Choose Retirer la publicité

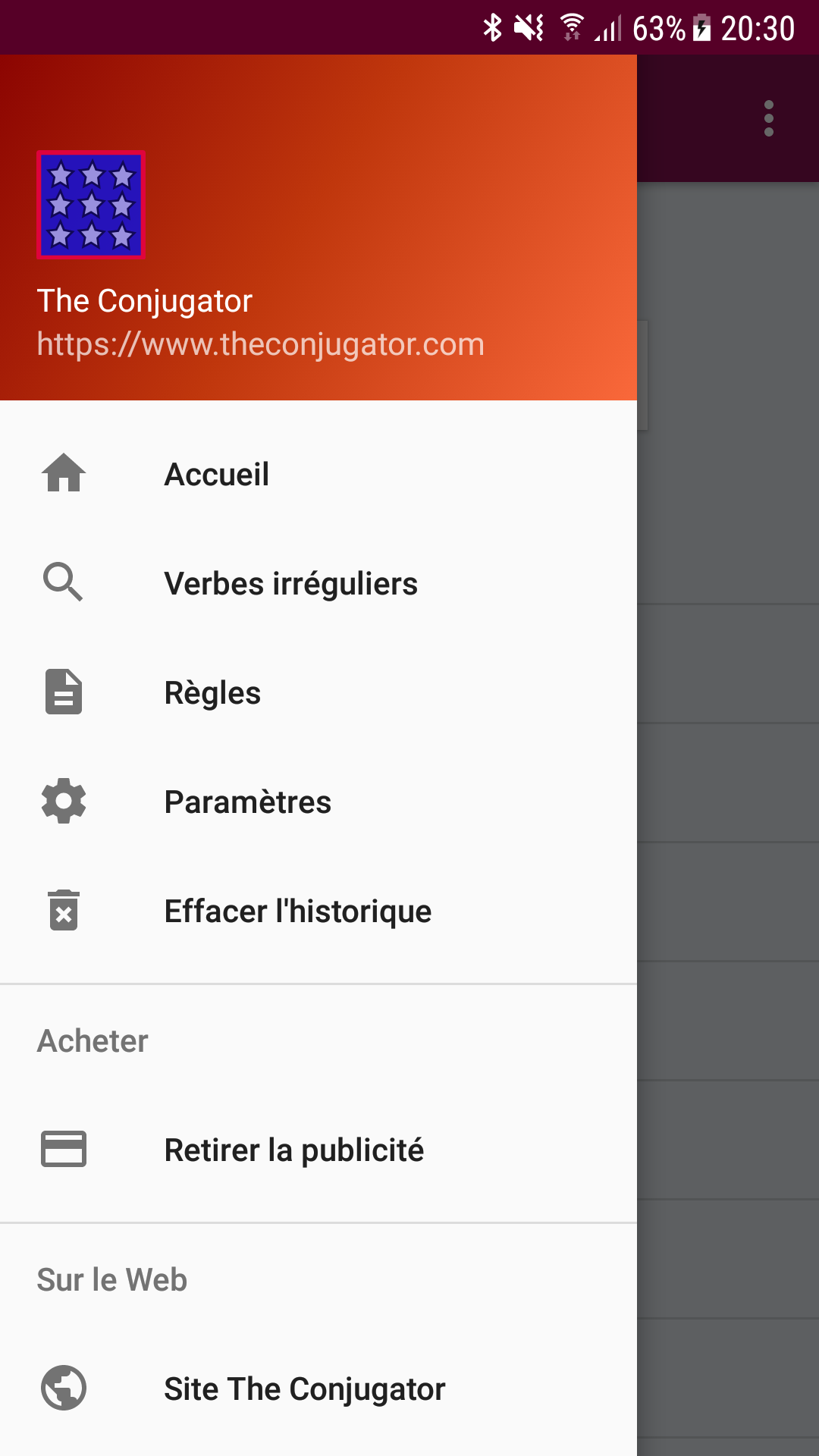point(318,1150)
